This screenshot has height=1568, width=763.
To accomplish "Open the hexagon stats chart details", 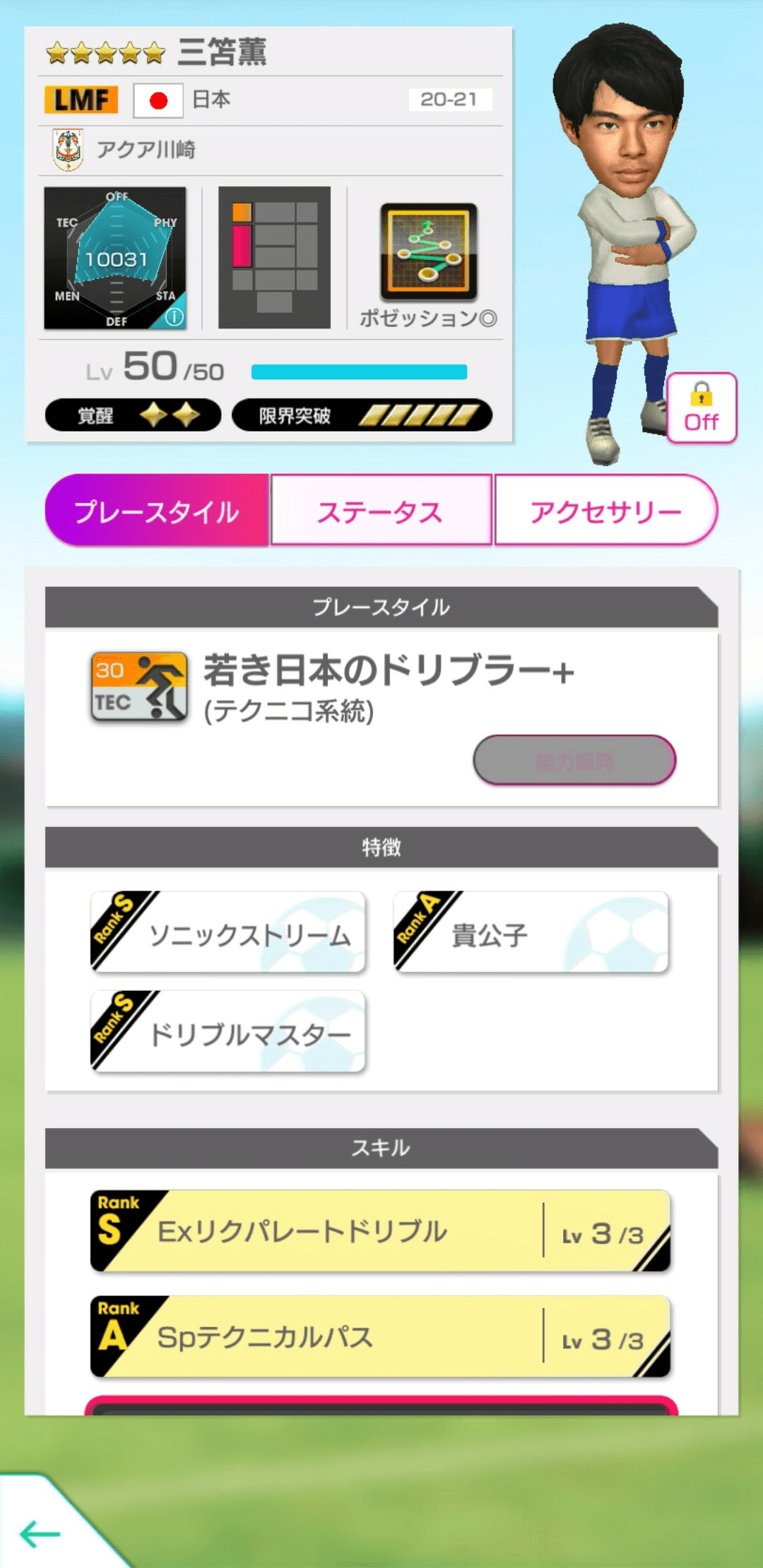I will click(x=115, y=256).
